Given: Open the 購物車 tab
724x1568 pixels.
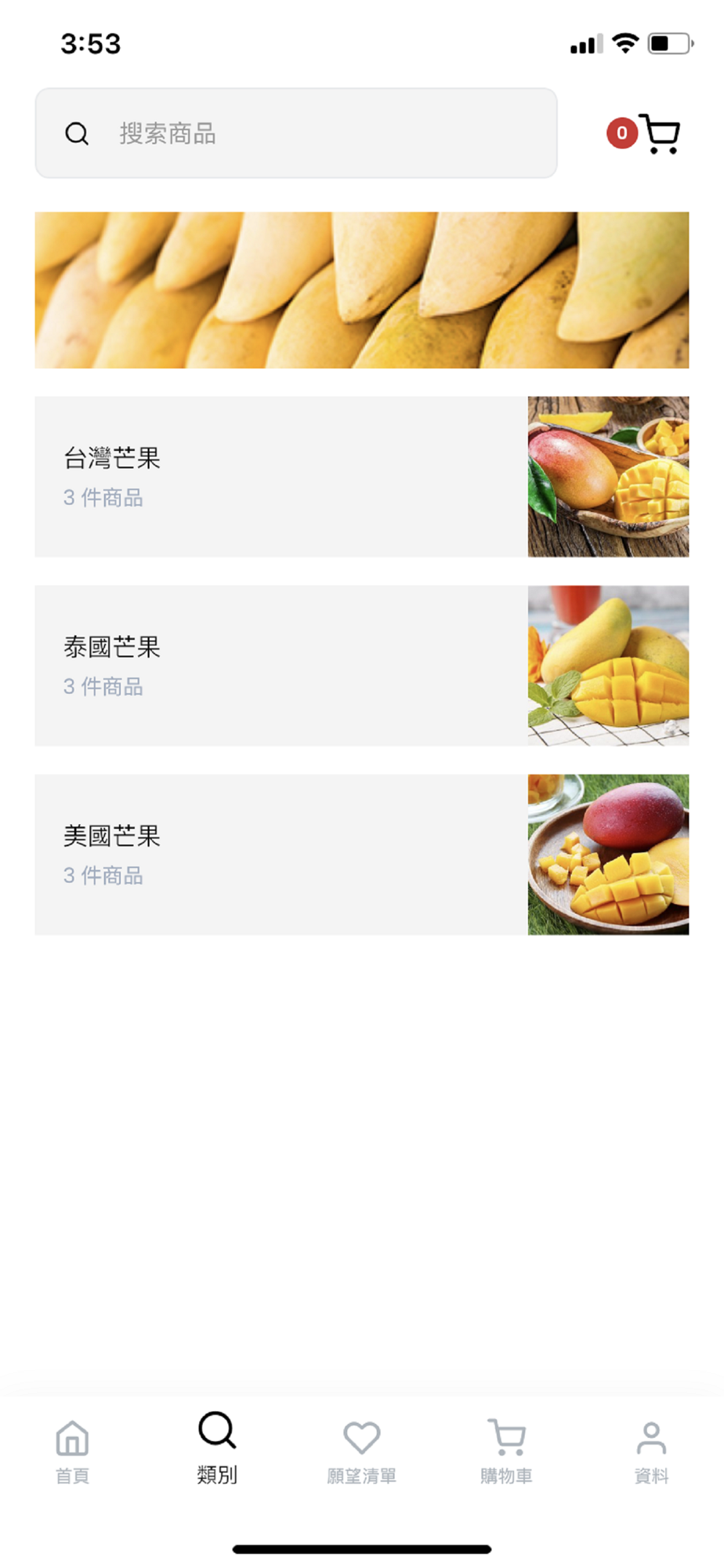Looking at the screenshot, I should (x=506, y=1450).
